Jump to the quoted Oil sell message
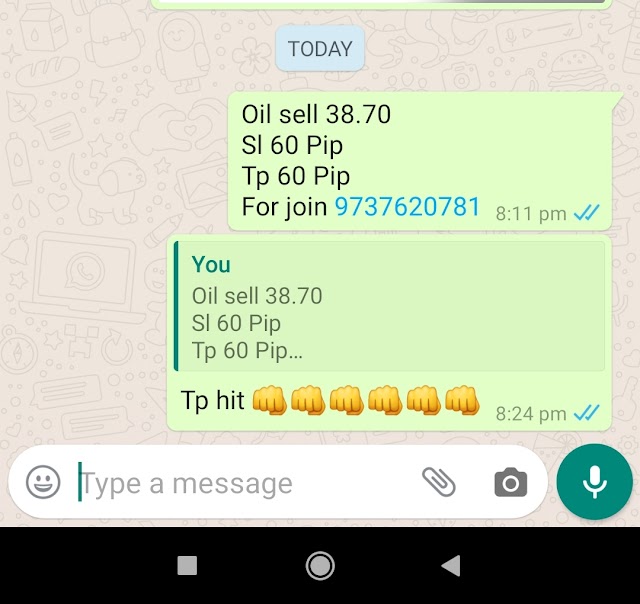 pyautogui.click(x=390, y=307)
